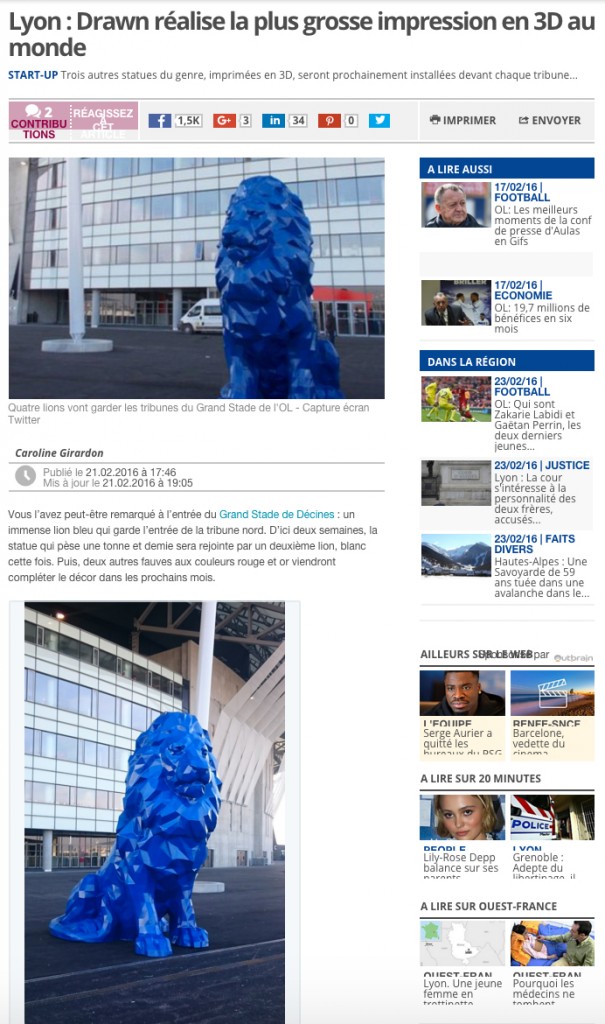Open the Serge Aurier L'Equipe story
Viewport: 605px width, 1024px height.
(462, 738)
